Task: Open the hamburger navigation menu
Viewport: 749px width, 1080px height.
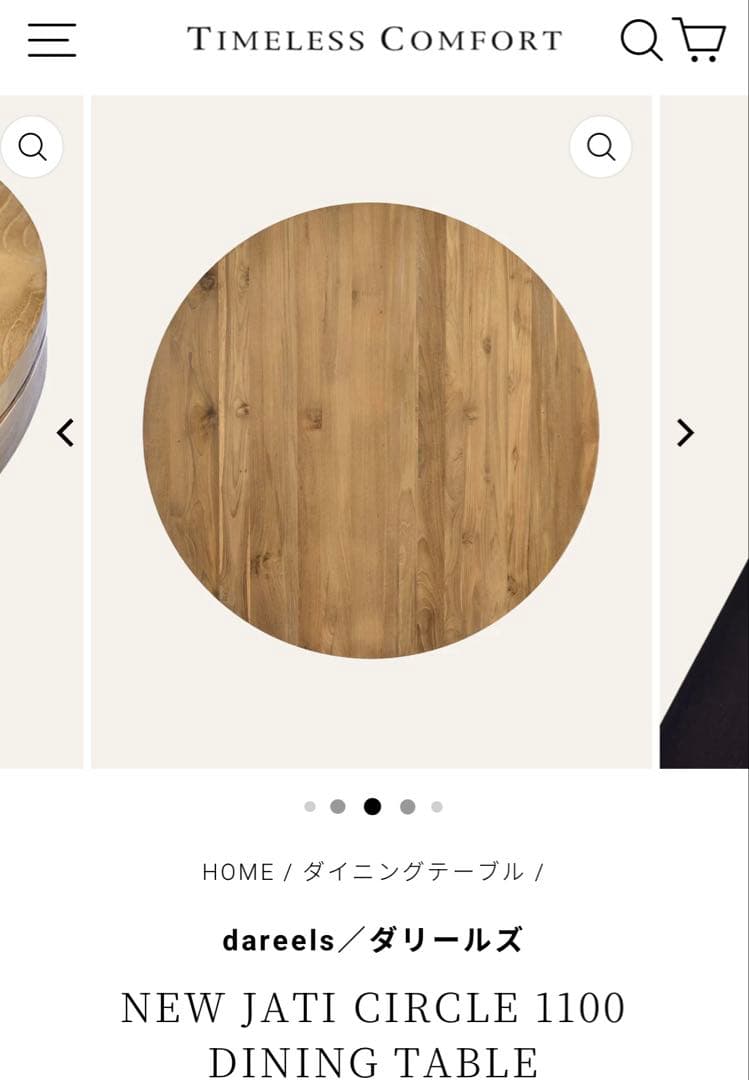Action: point(50,42)
